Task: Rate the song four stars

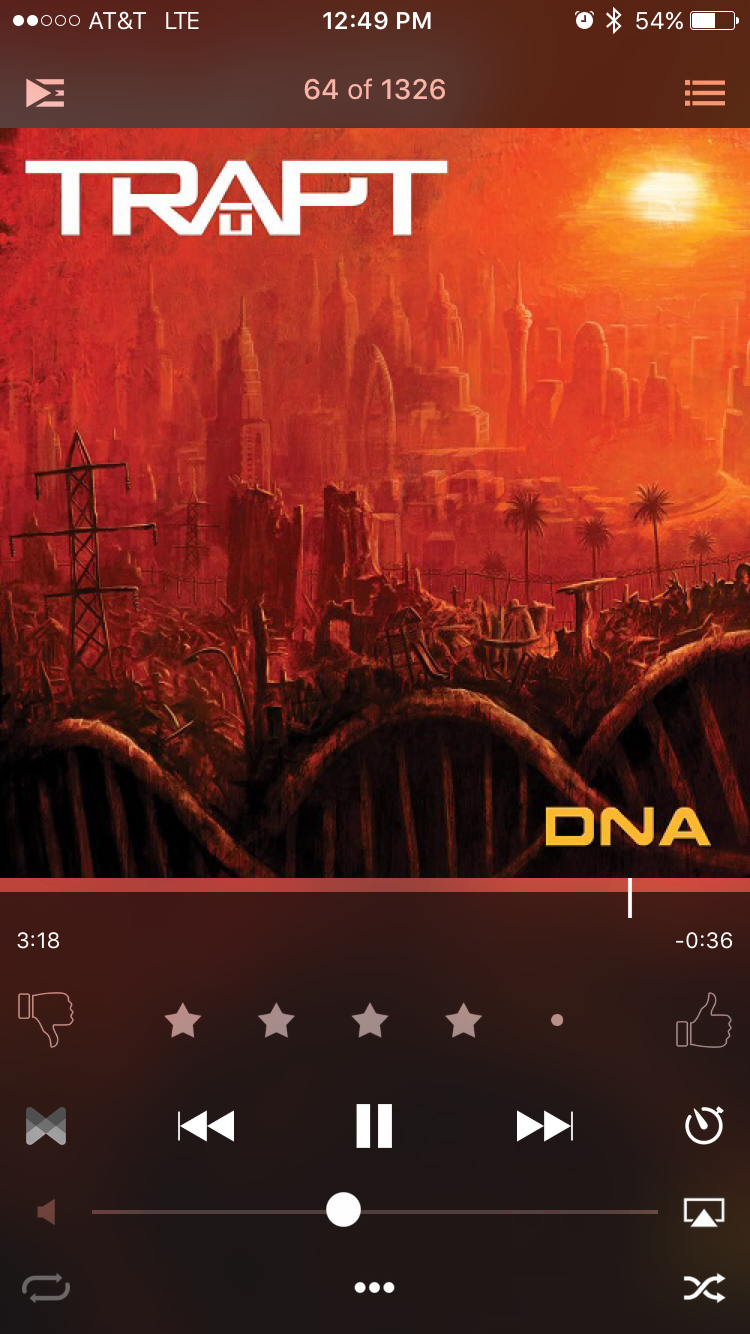Action: tap(463, 1021)
